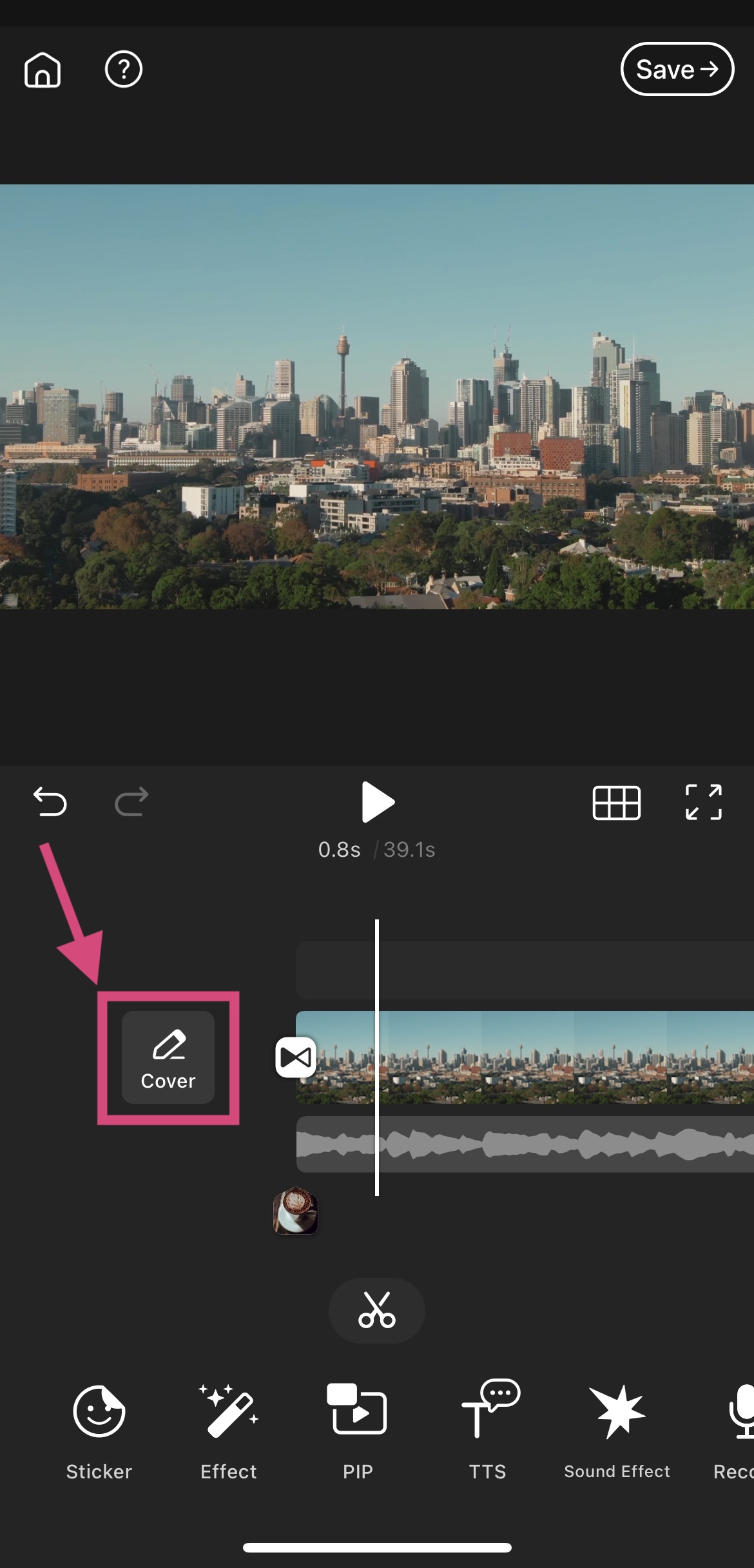
Task: Edit the video cover
Action: [x=168, y=1057]
